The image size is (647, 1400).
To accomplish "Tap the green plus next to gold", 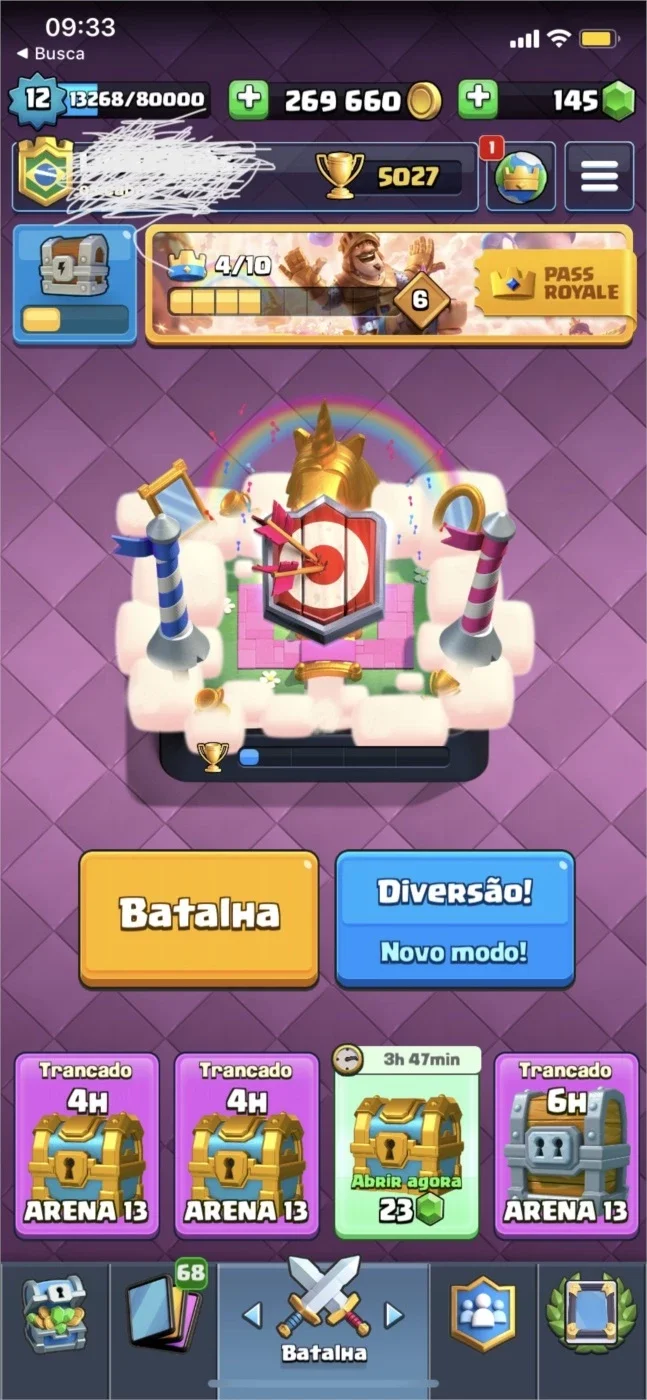I will (249, 99).
